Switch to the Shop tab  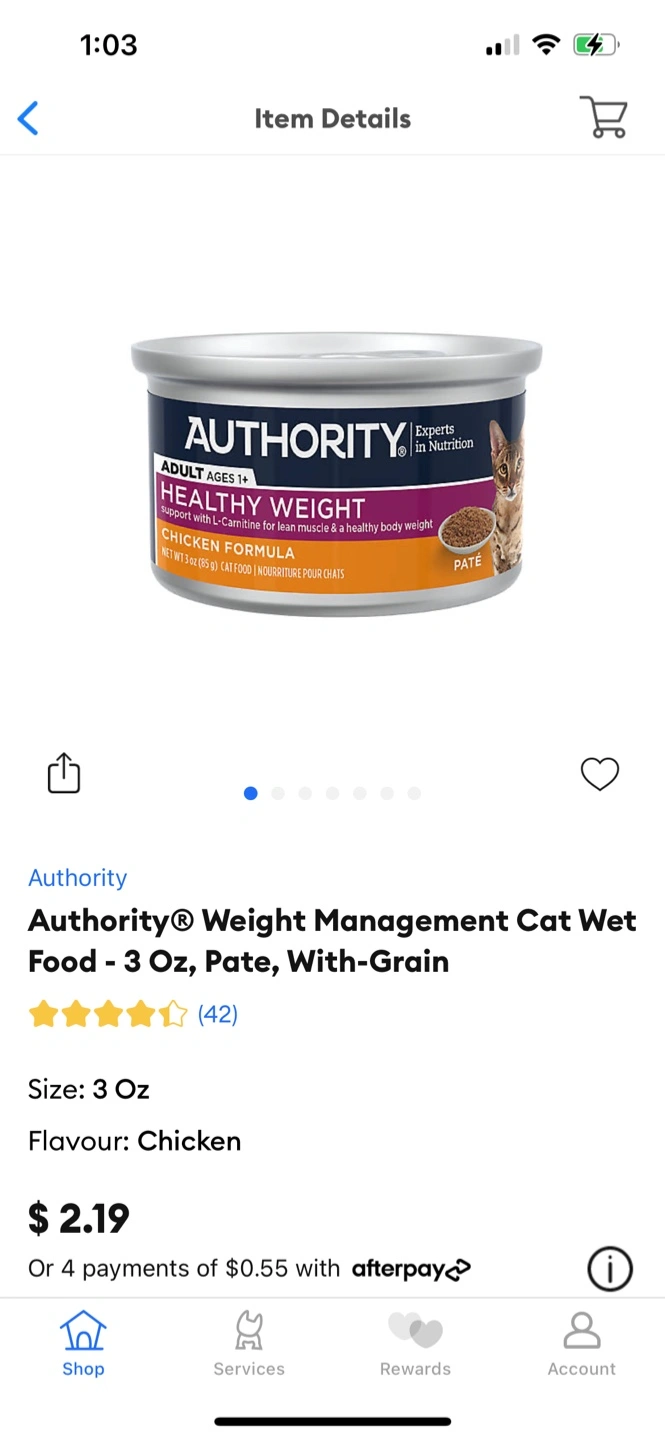[83, 1345]
